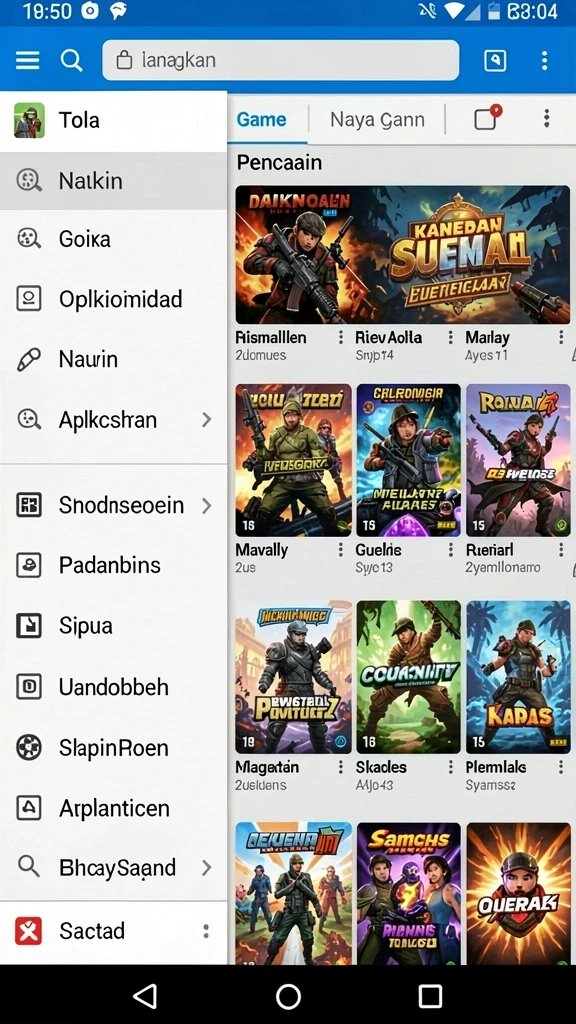The height and width of the screenshot is (1024, 576).
Task: Select the Game tab
Action: (x=261, y=120)
